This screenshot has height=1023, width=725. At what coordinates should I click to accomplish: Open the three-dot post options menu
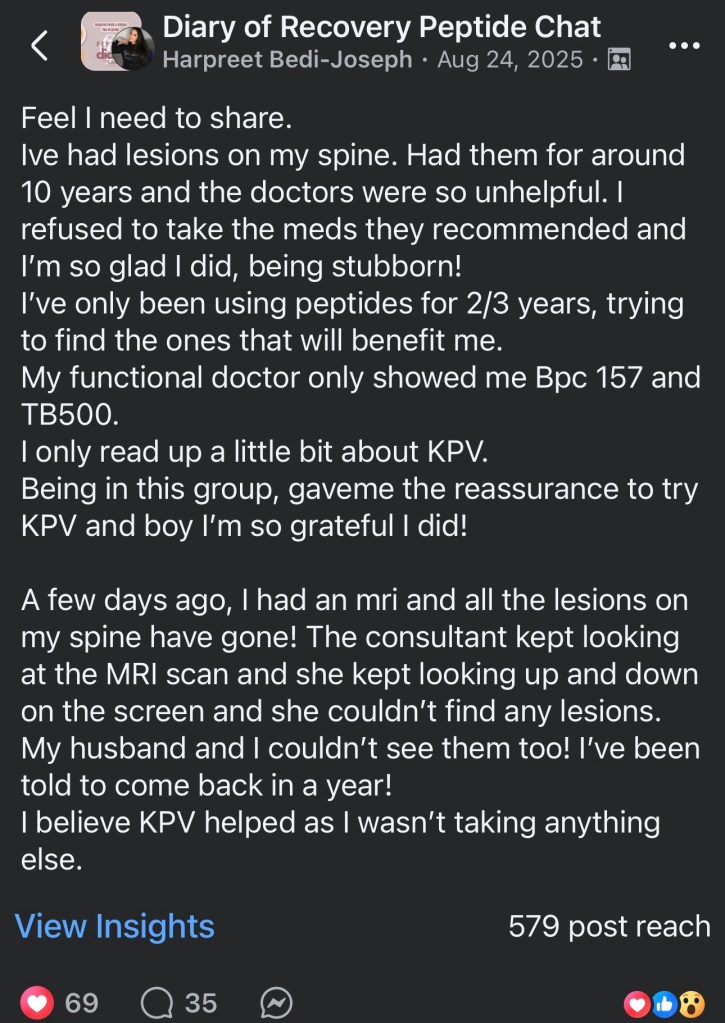683,45
